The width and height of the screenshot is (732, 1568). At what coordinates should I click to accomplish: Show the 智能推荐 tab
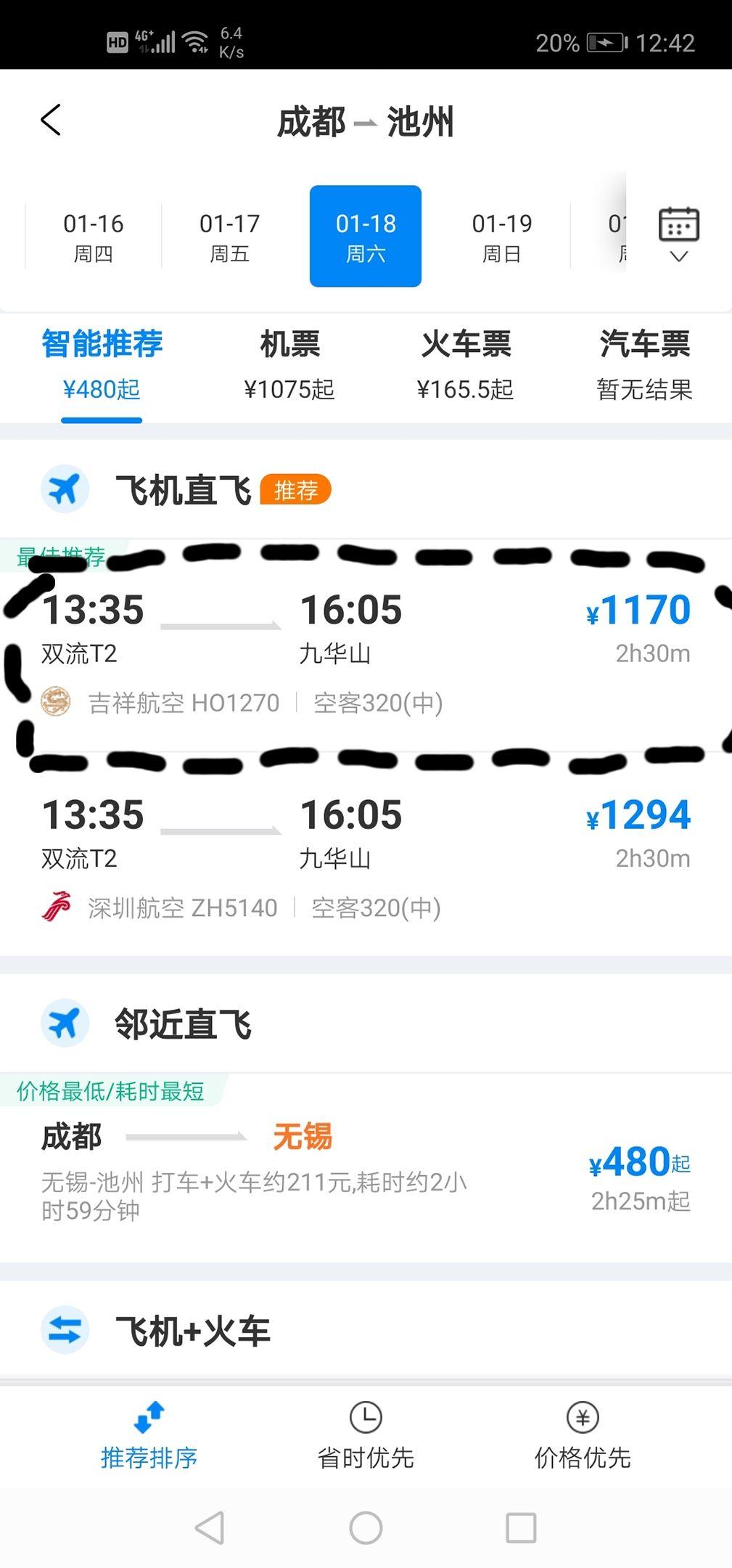pyautogui.click(x=102, y=365)
